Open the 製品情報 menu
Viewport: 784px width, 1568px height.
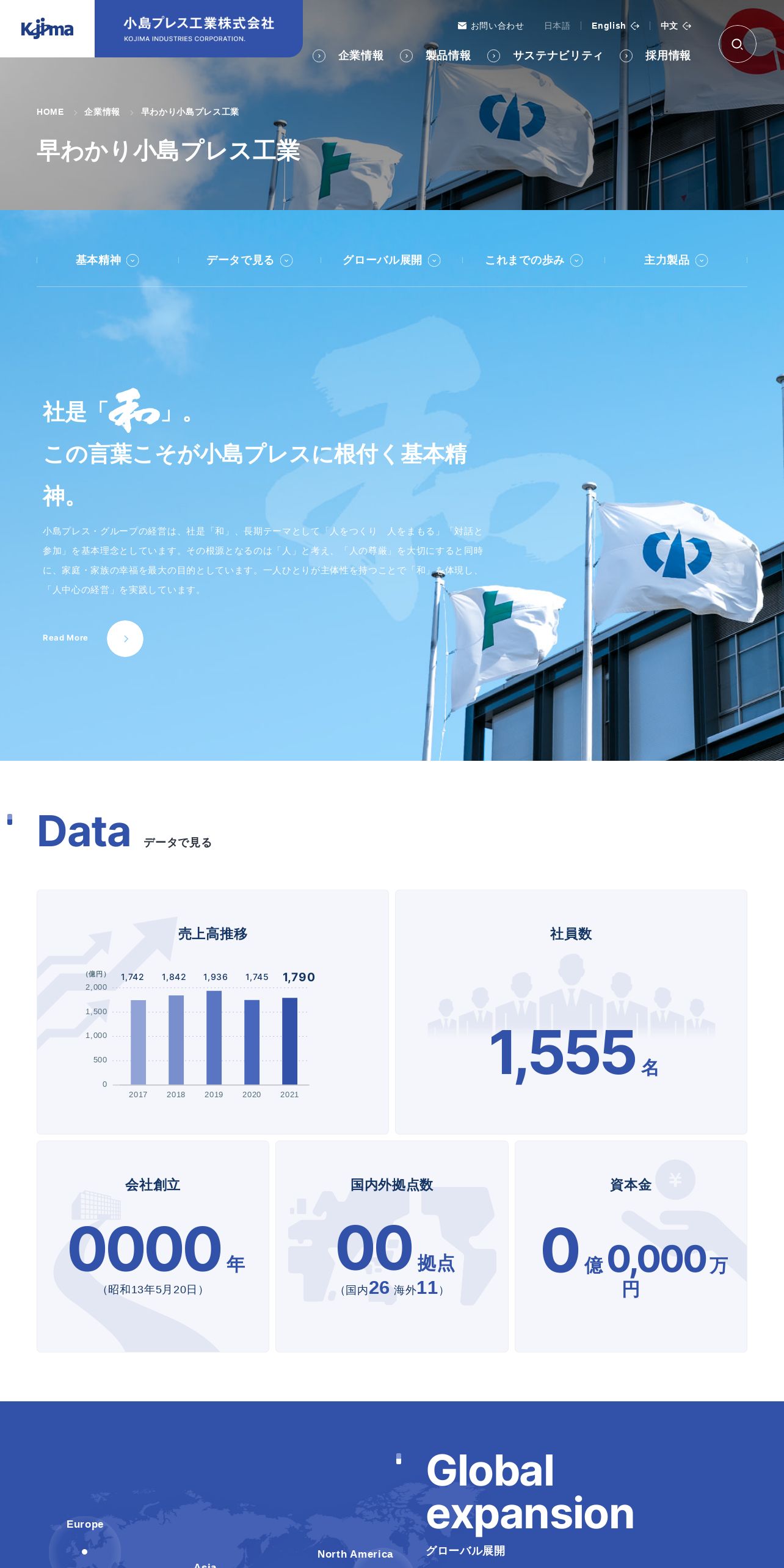coord(448,56)
